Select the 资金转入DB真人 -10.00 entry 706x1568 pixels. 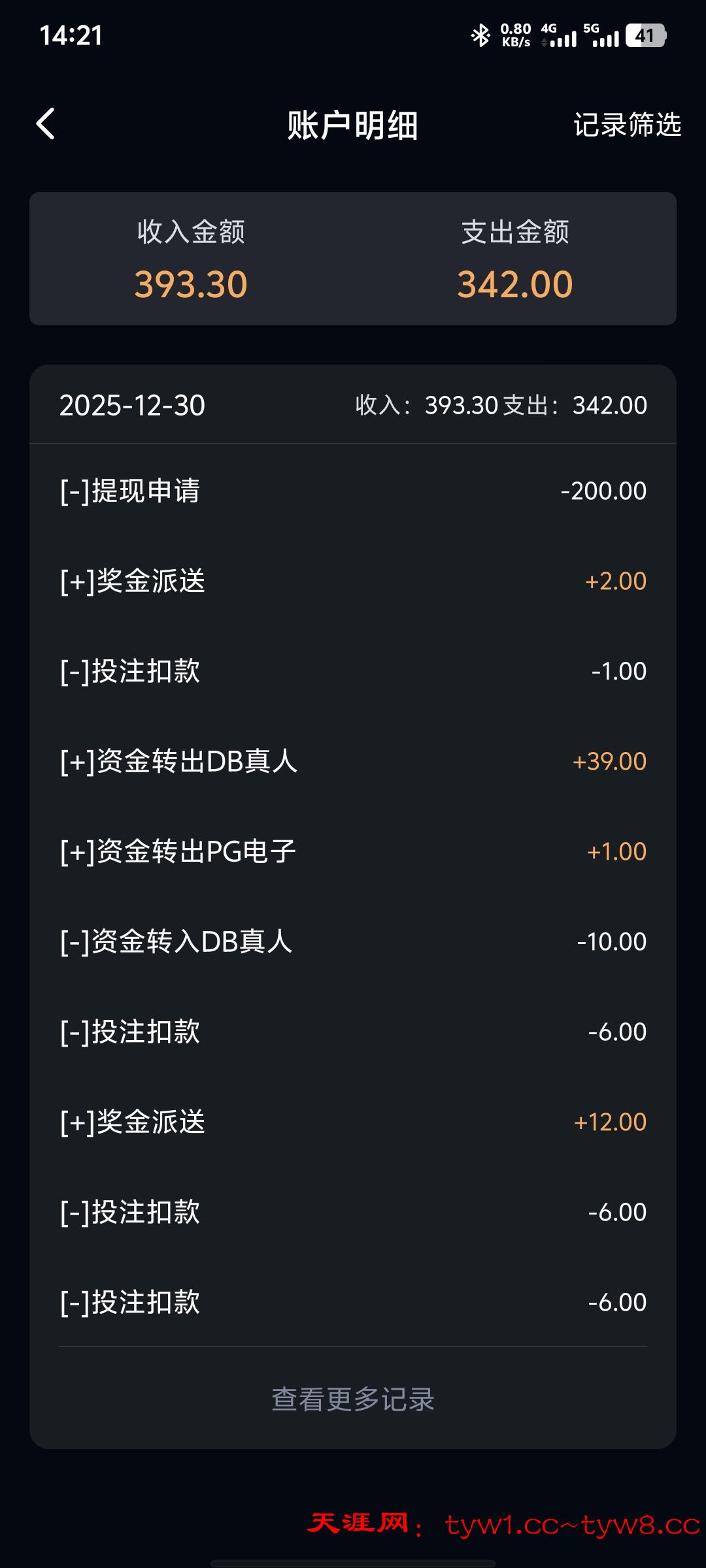click(353, 941)
